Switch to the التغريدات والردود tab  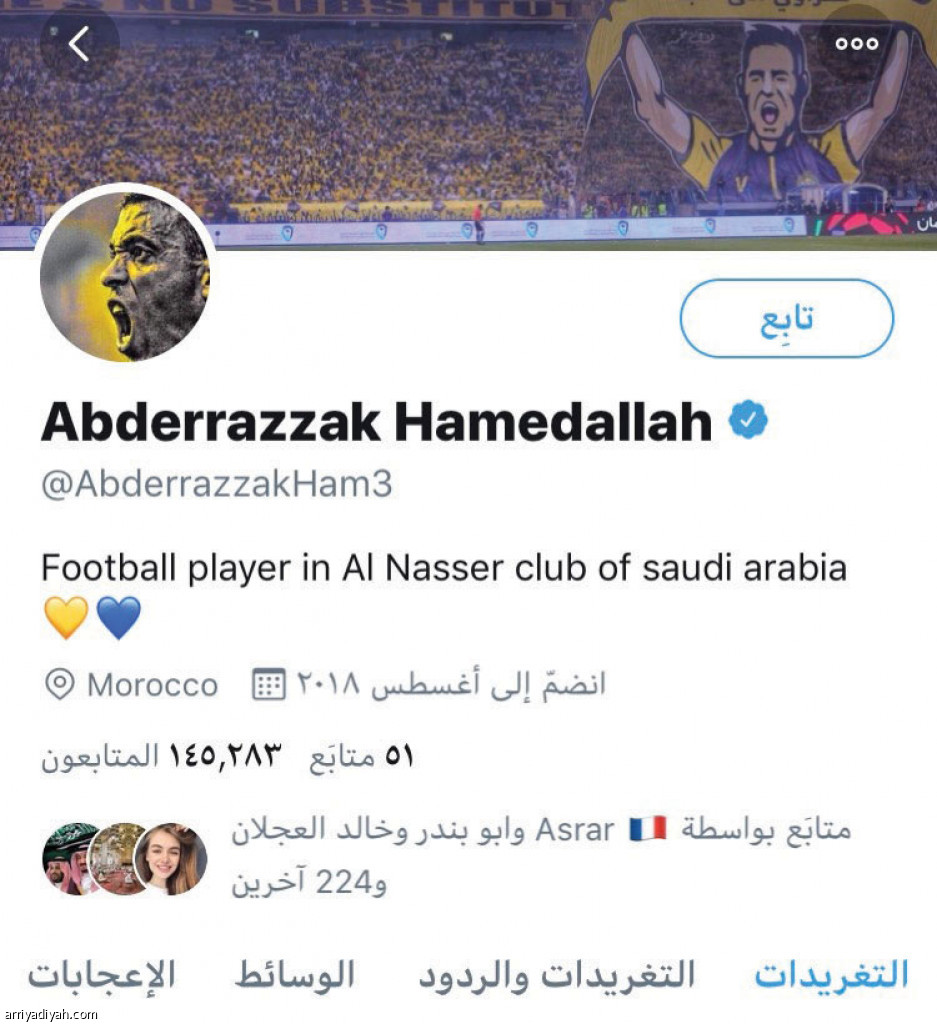coord(556,973)
